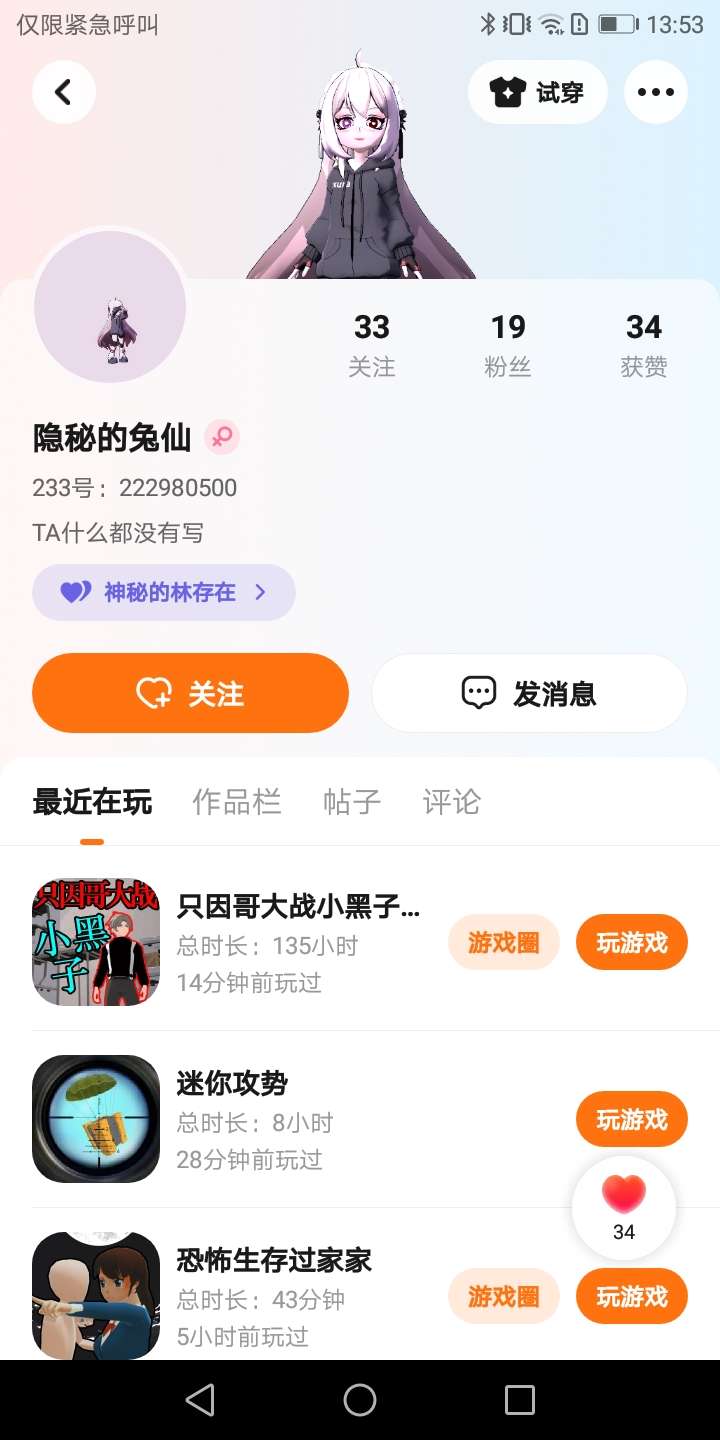
Task: Like the profile with heart button
Action: click(x=624, y=1206)
